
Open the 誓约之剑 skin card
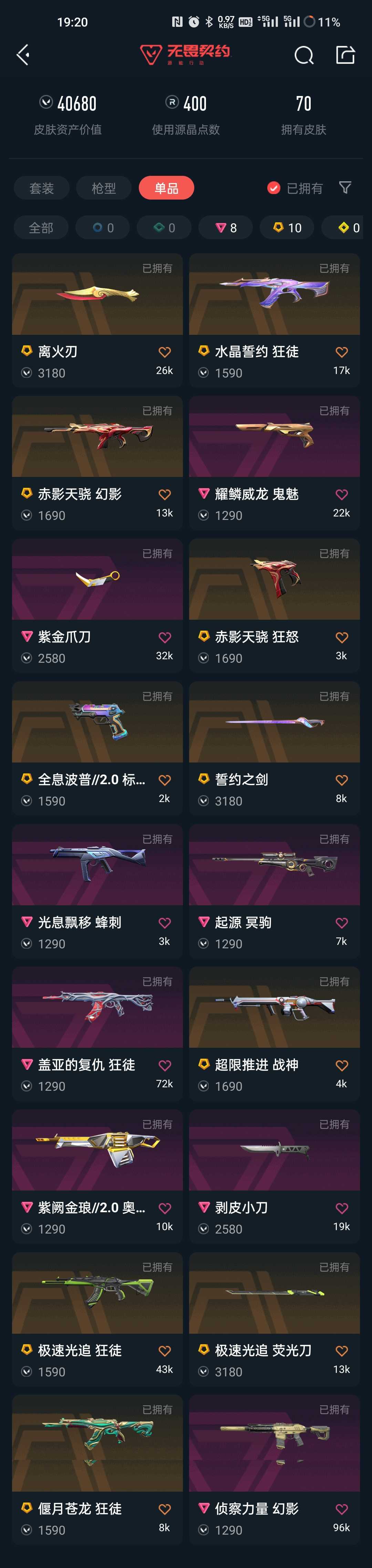[274, 748]
